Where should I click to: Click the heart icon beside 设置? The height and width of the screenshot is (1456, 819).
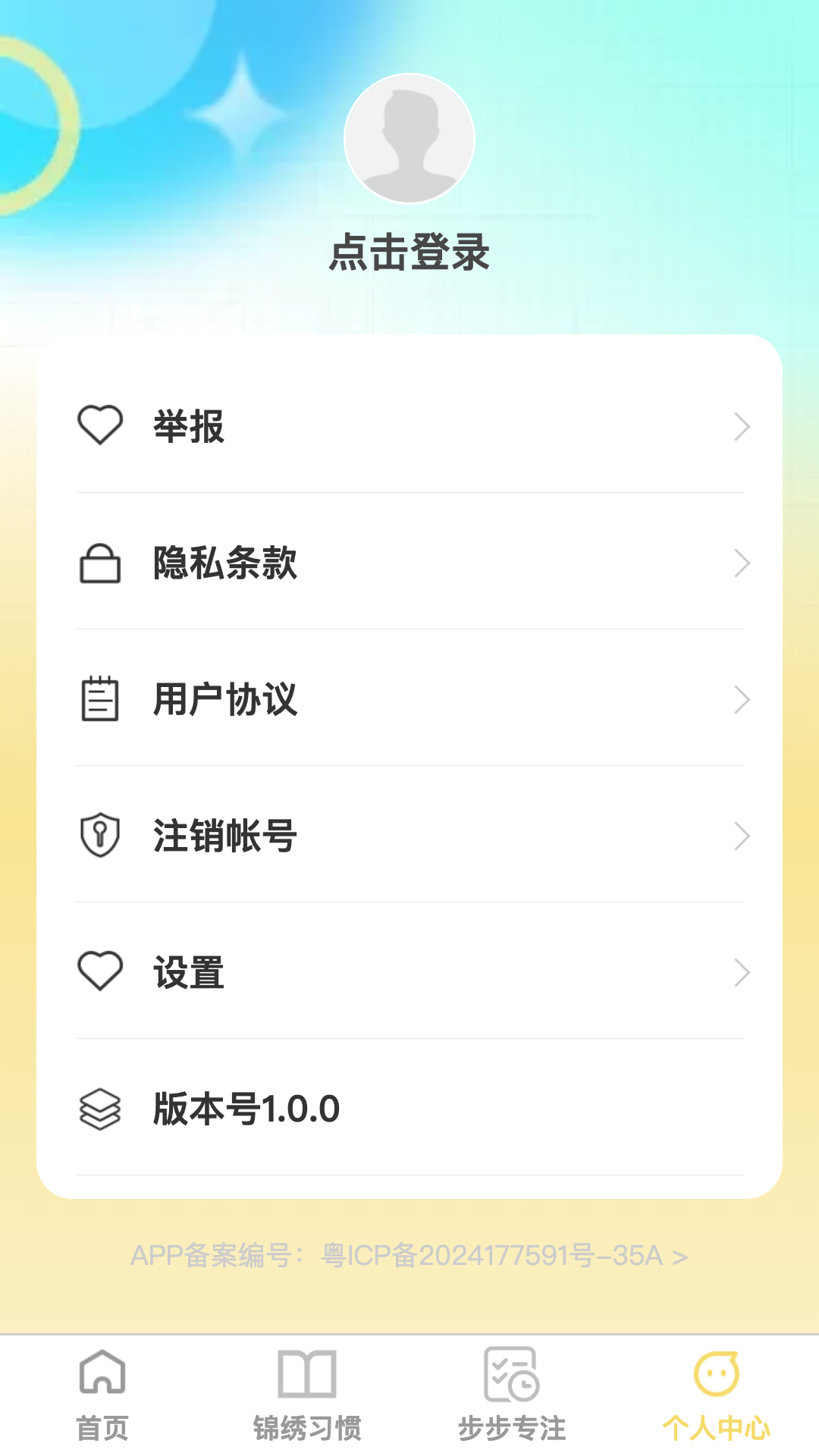click(x=101, y=972)
